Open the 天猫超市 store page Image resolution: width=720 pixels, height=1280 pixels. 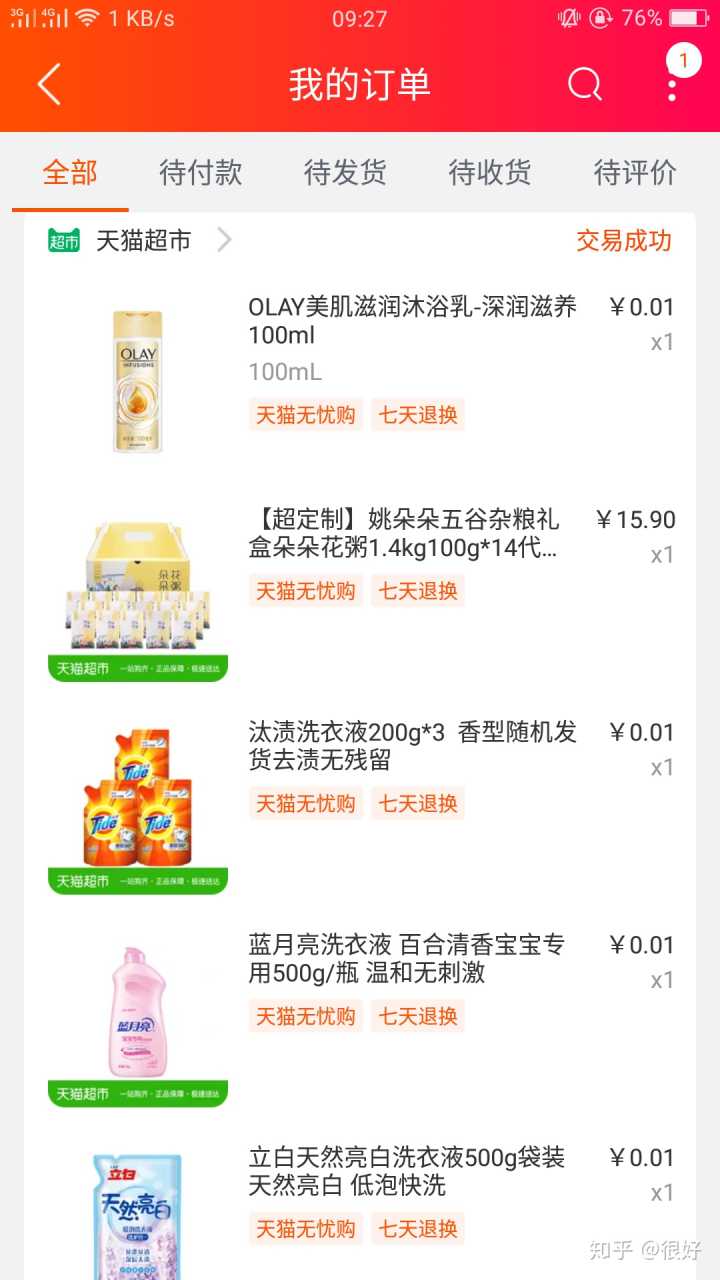tap(142, 241)
